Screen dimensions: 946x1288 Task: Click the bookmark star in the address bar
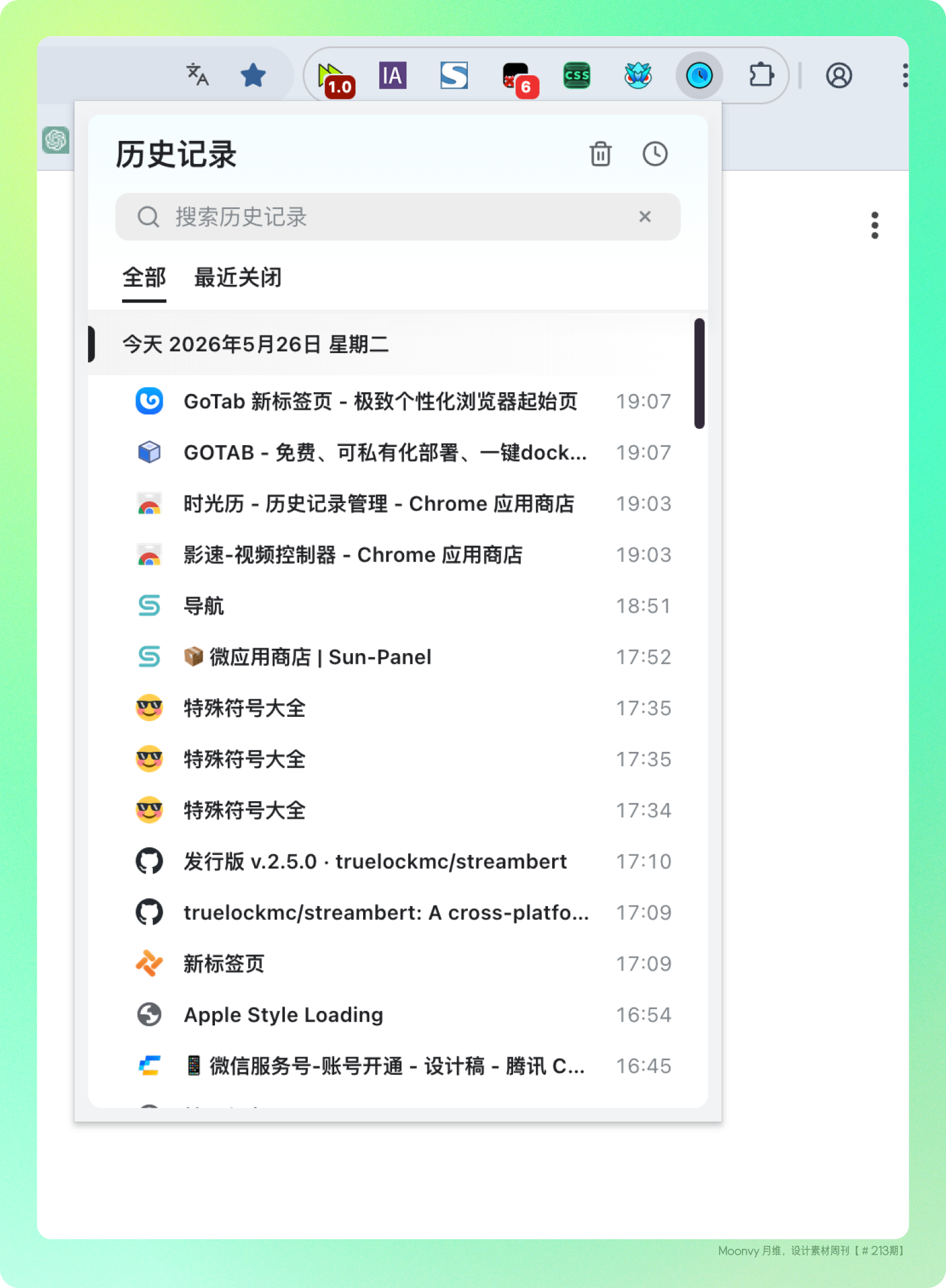pyautogui.click(x=253, y=75)
